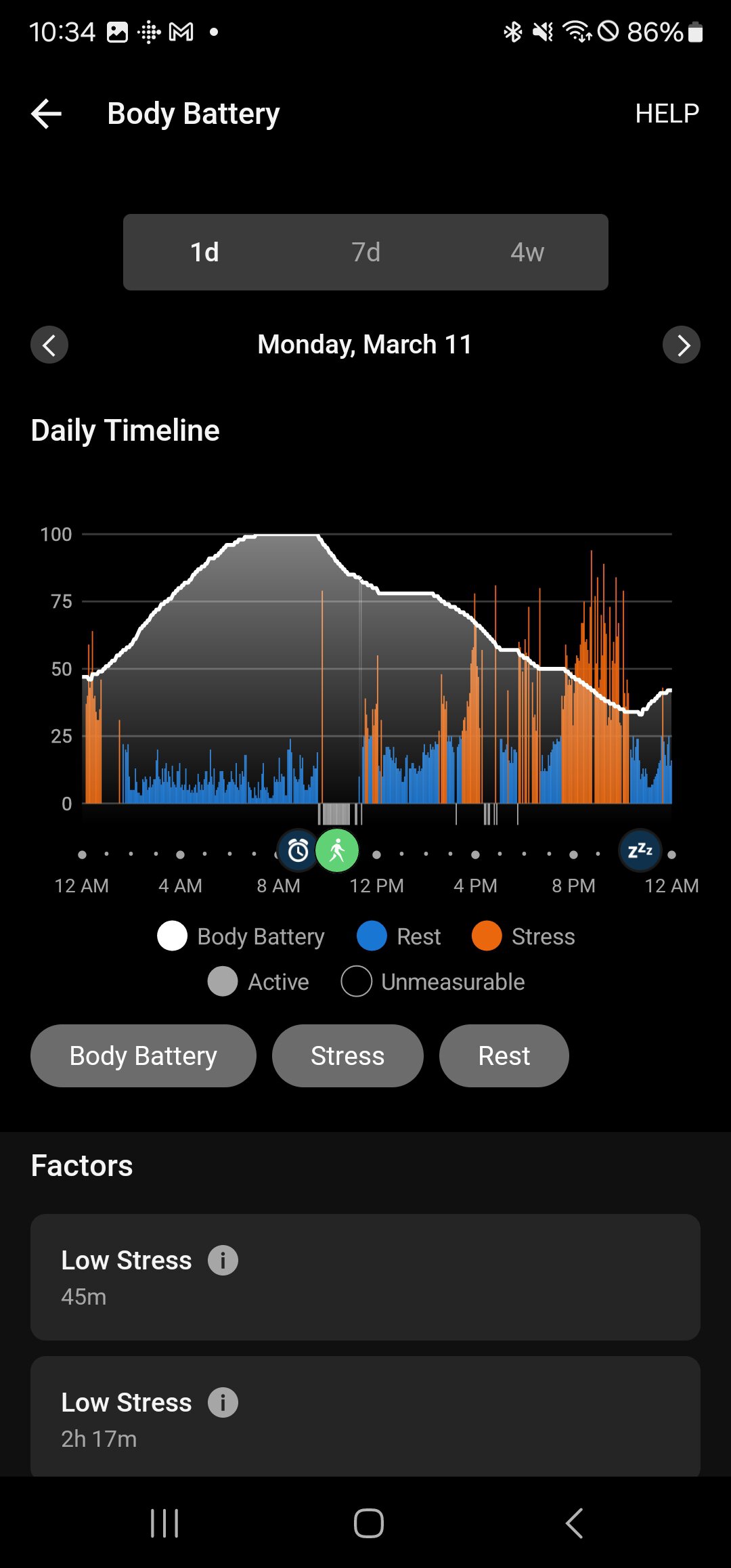
Task: Show info for the 2h 17m Low Stress factor
Action: pos(223,1403)
